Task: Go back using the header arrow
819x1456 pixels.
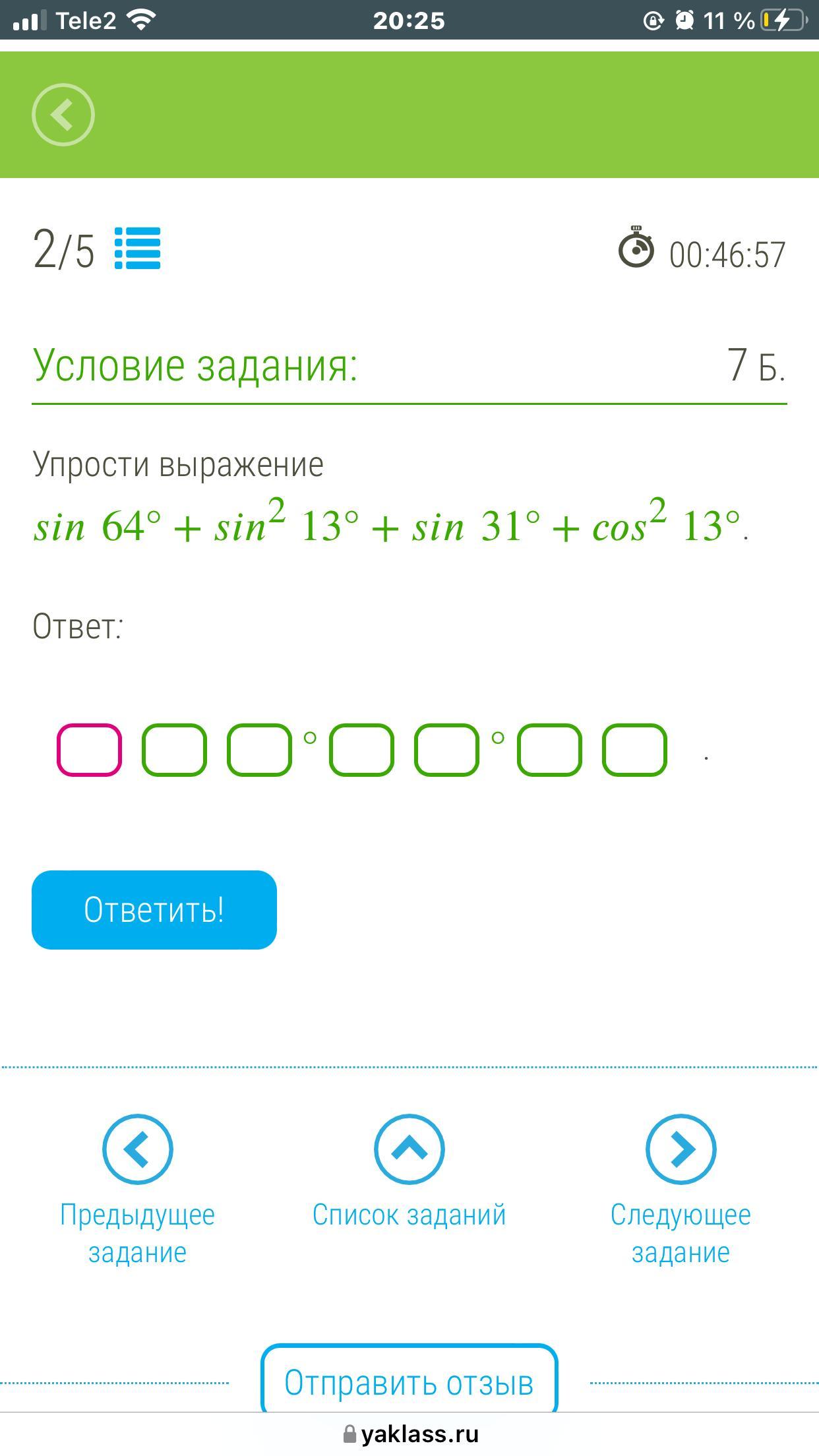Action: pyautogui.click(x=63, y=115)
